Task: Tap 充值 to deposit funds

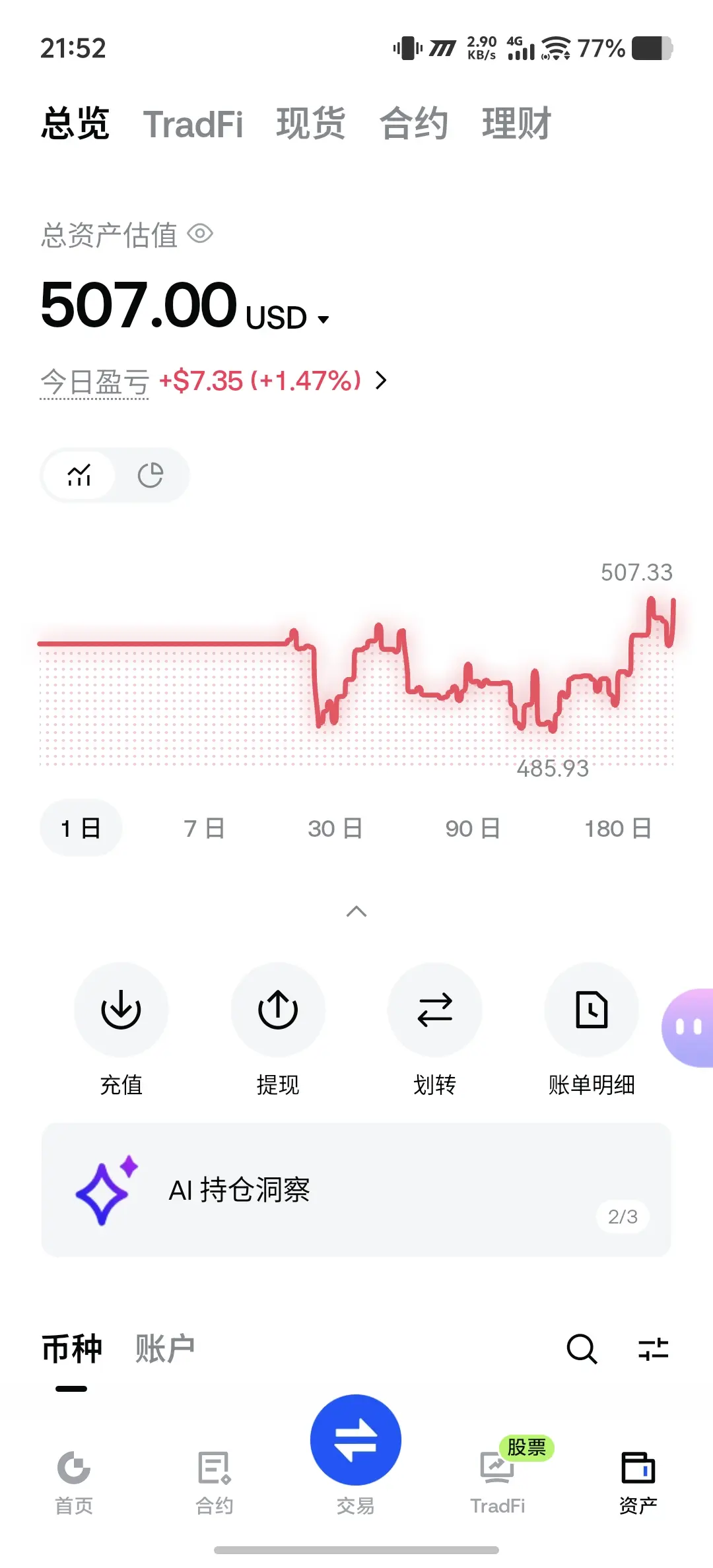Action: coord(121,1030)
